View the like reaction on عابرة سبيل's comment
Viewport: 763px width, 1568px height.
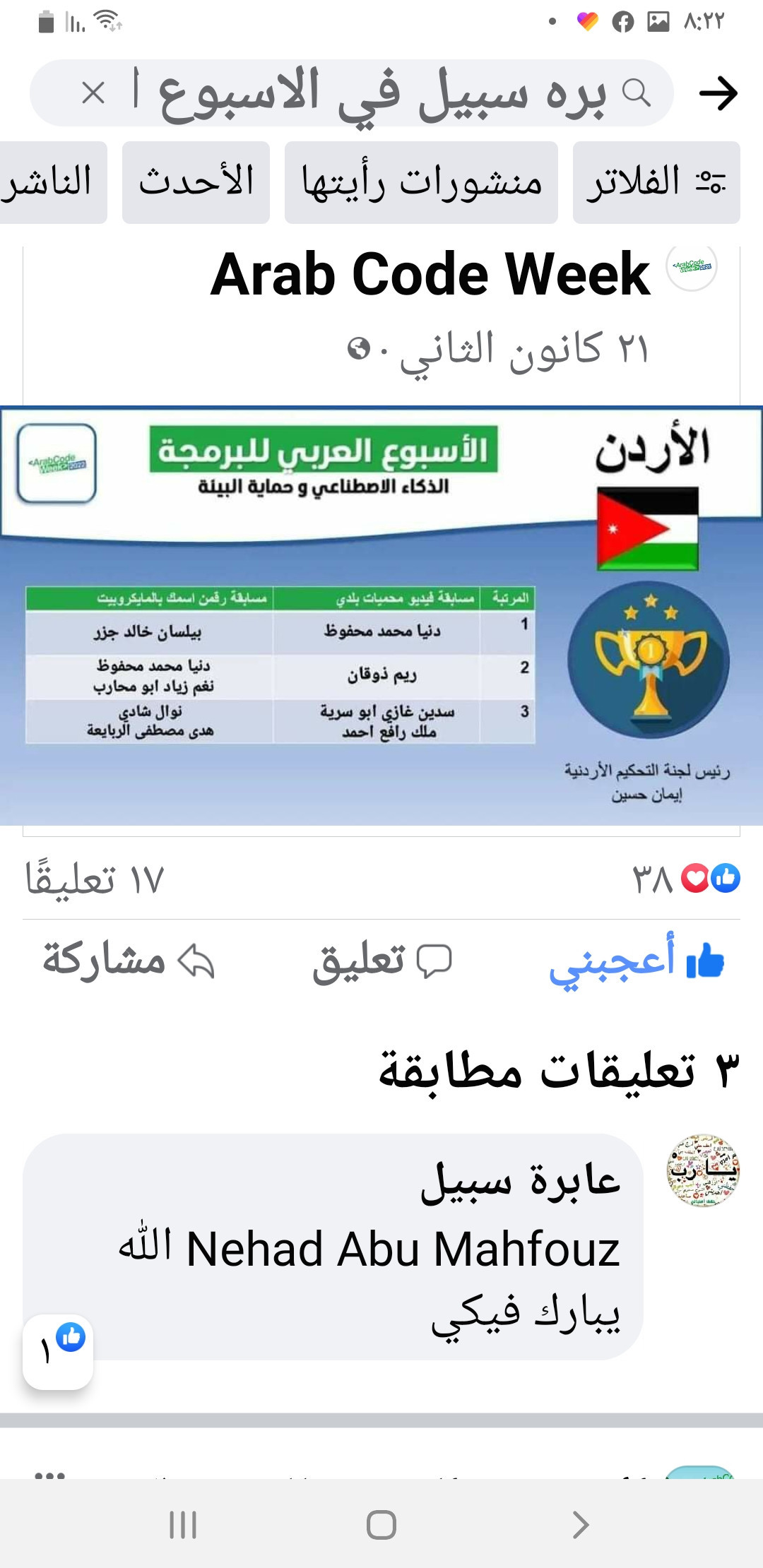[x=58, y=1349]
